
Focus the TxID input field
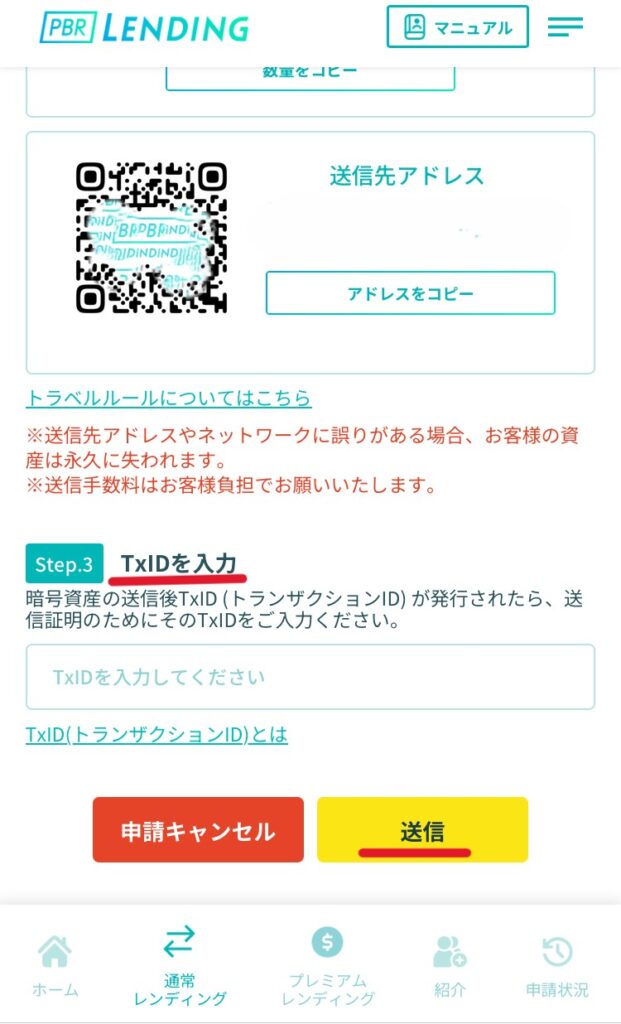point(310,677)
